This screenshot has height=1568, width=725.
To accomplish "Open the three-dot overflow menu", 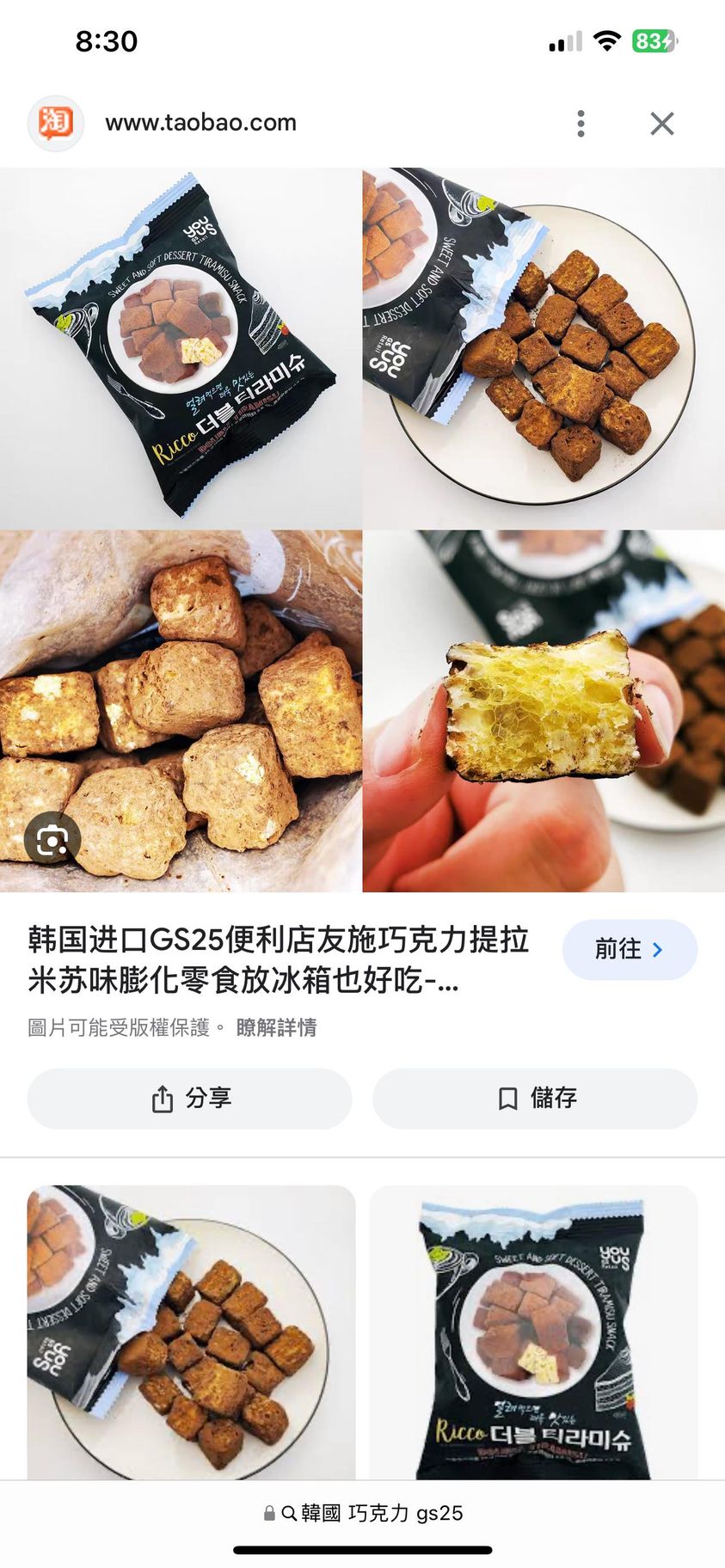I will click(x=581, y=124).
